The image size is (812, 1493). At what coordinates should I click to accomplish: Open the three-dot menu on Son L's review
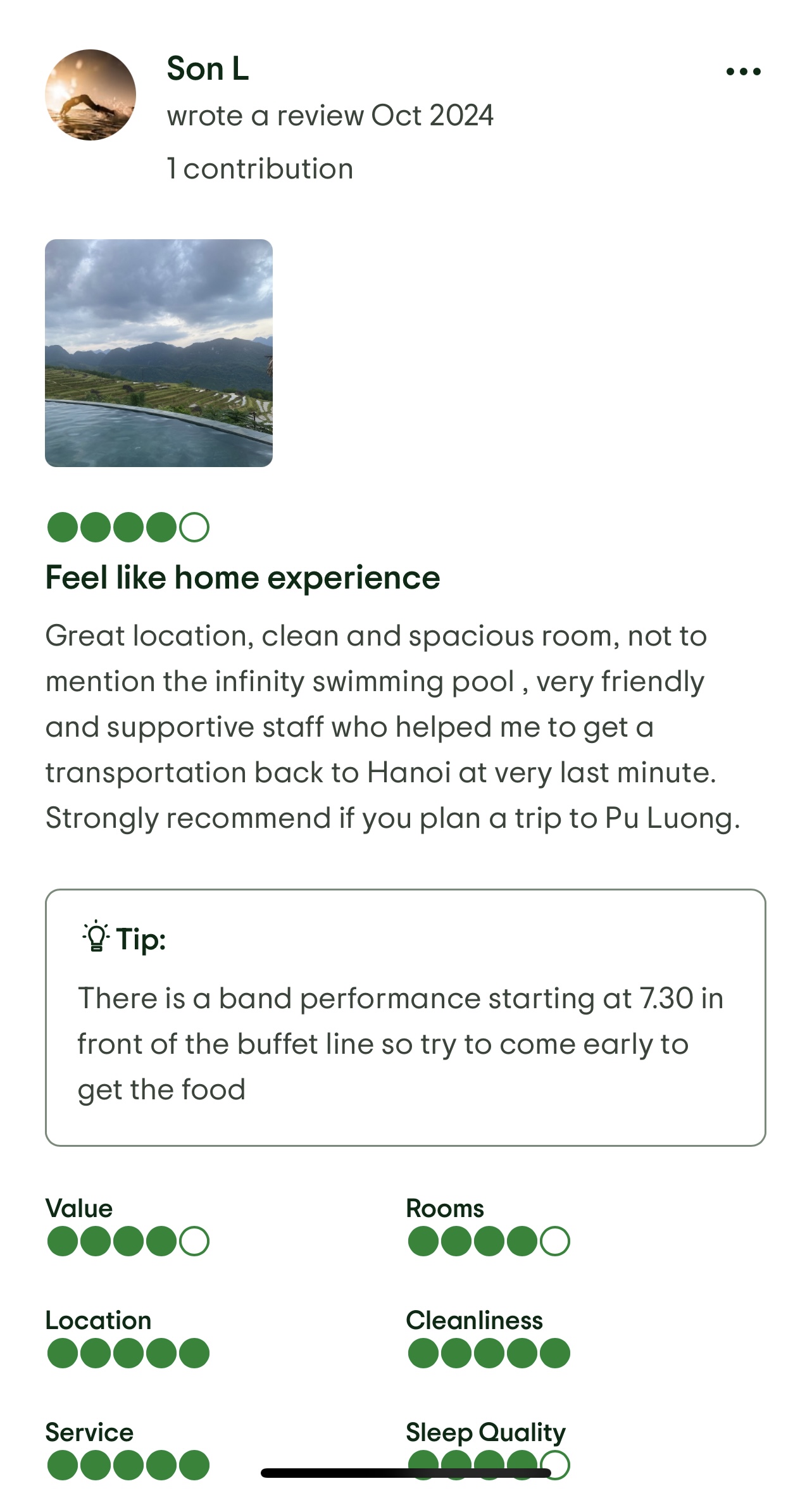point(743,72)
